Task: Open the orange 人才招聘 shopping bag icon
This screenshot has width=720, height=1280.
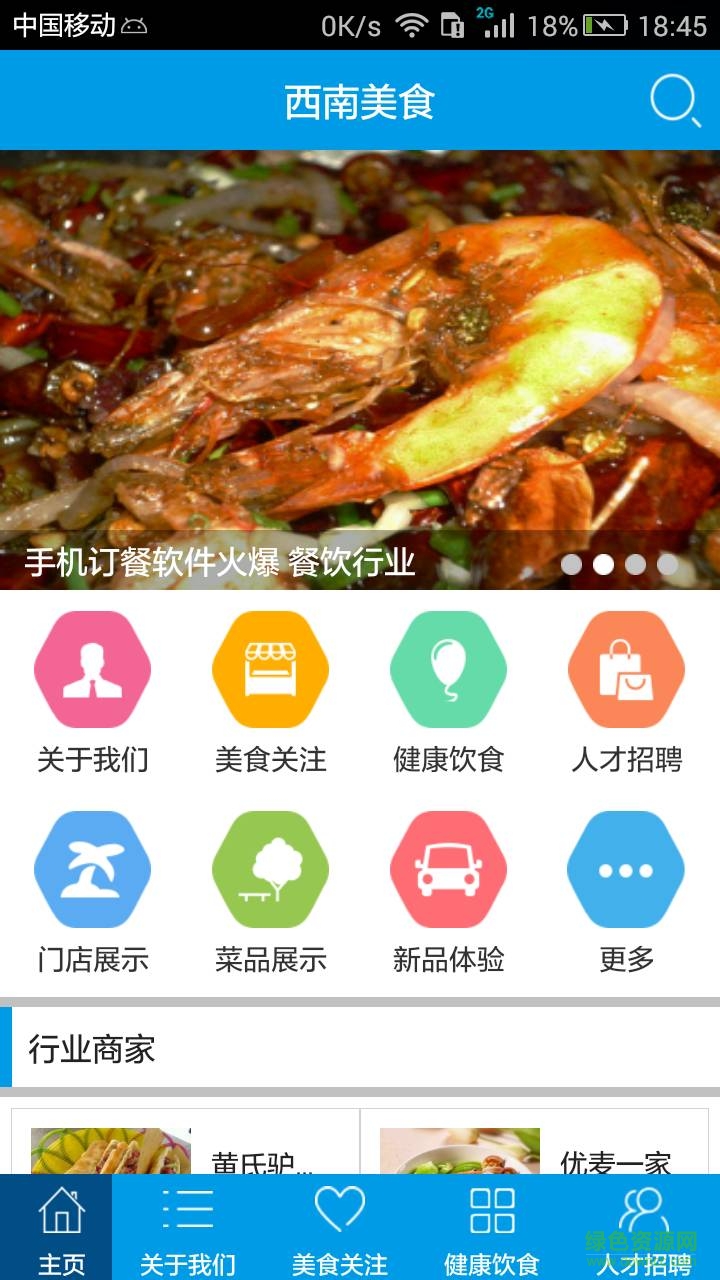Action: click(x=626, y=670)
